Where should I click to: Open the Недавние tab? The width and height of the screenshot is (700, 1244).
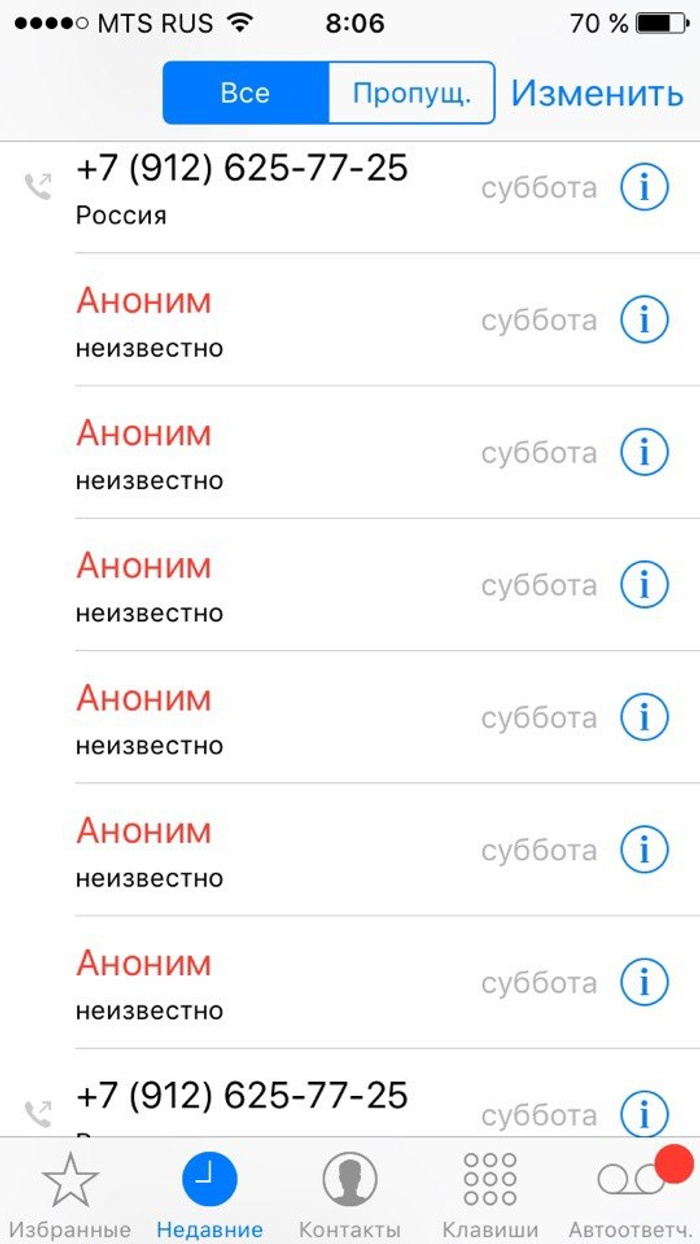coord(210,1194)
